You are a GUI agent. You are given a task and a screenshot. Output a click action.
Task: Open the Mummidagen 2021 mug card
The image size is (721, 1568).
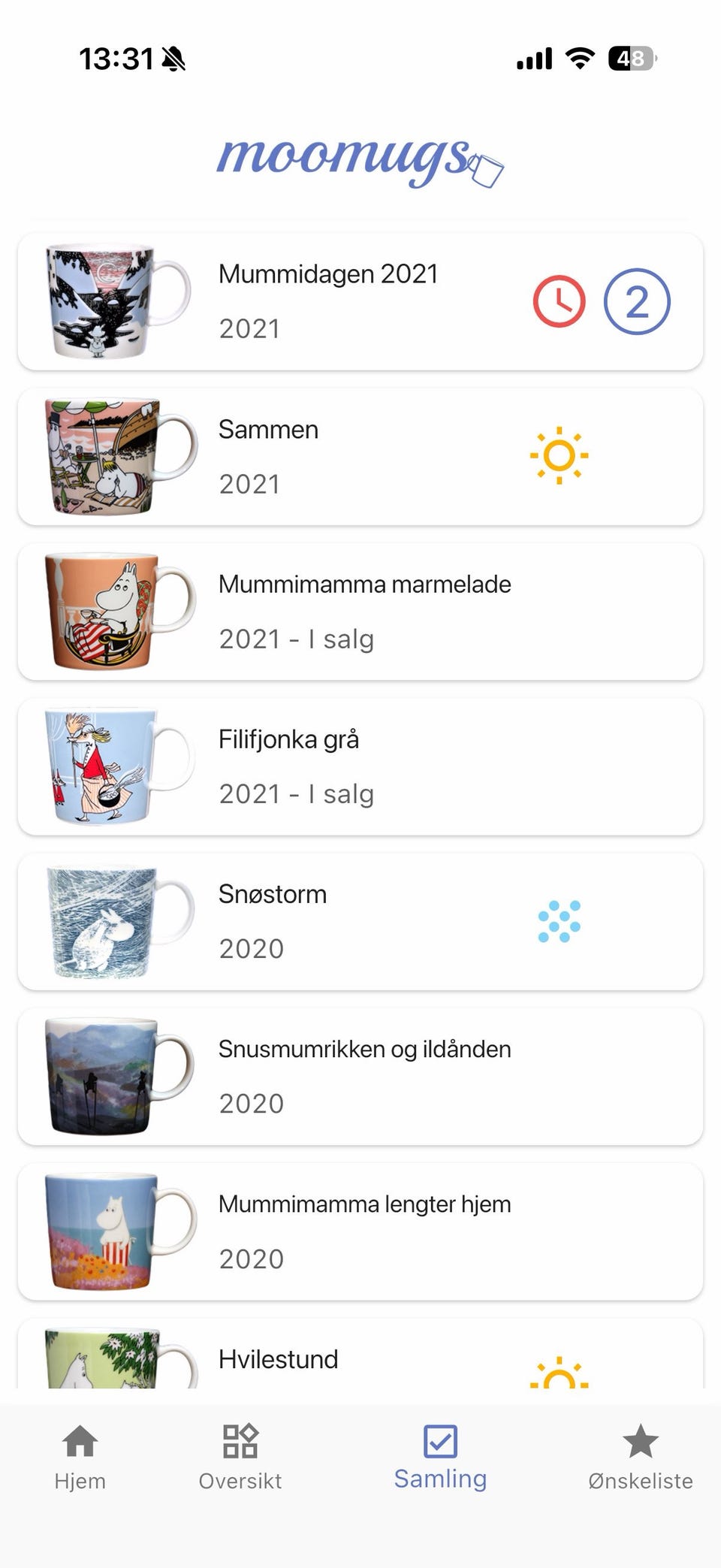[360, 301]
